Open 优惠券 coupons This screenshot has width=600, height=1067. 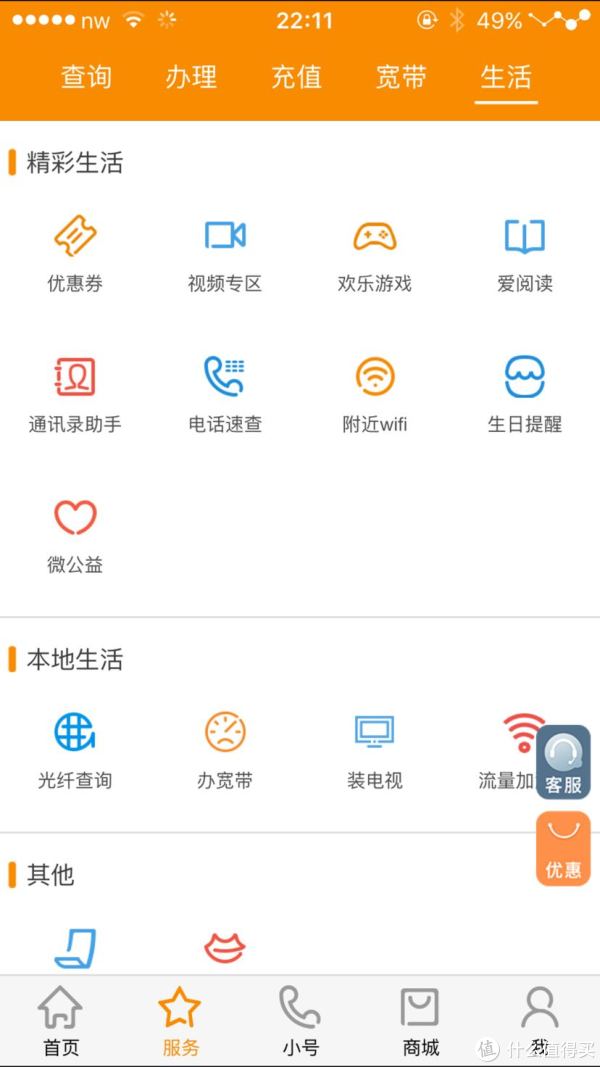tap(75, 252)
